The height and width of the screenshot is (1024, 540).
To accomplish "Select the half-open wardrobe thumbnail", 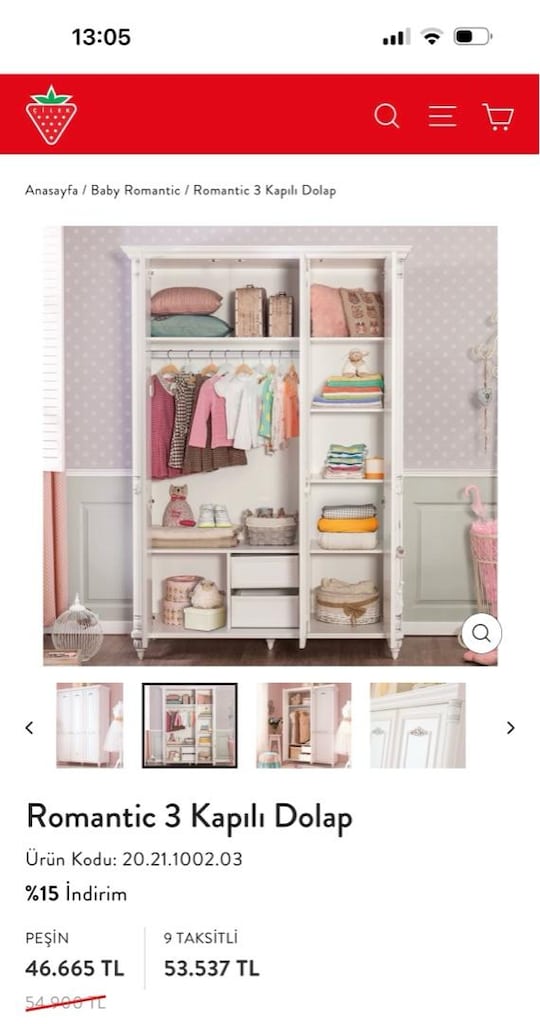I will (x=304, y=726).
